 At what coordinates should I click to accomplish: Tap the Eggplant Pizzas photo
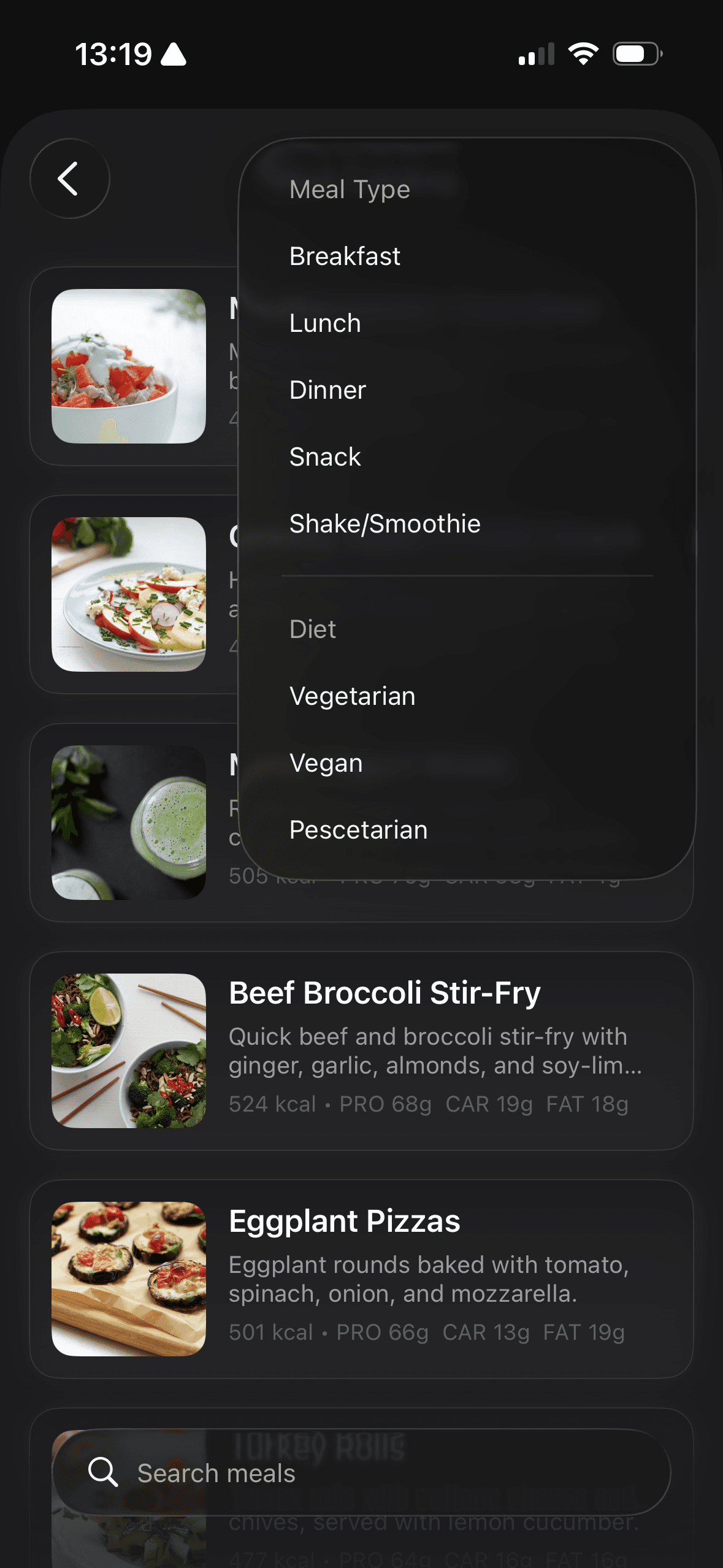tap(127, 1278)
